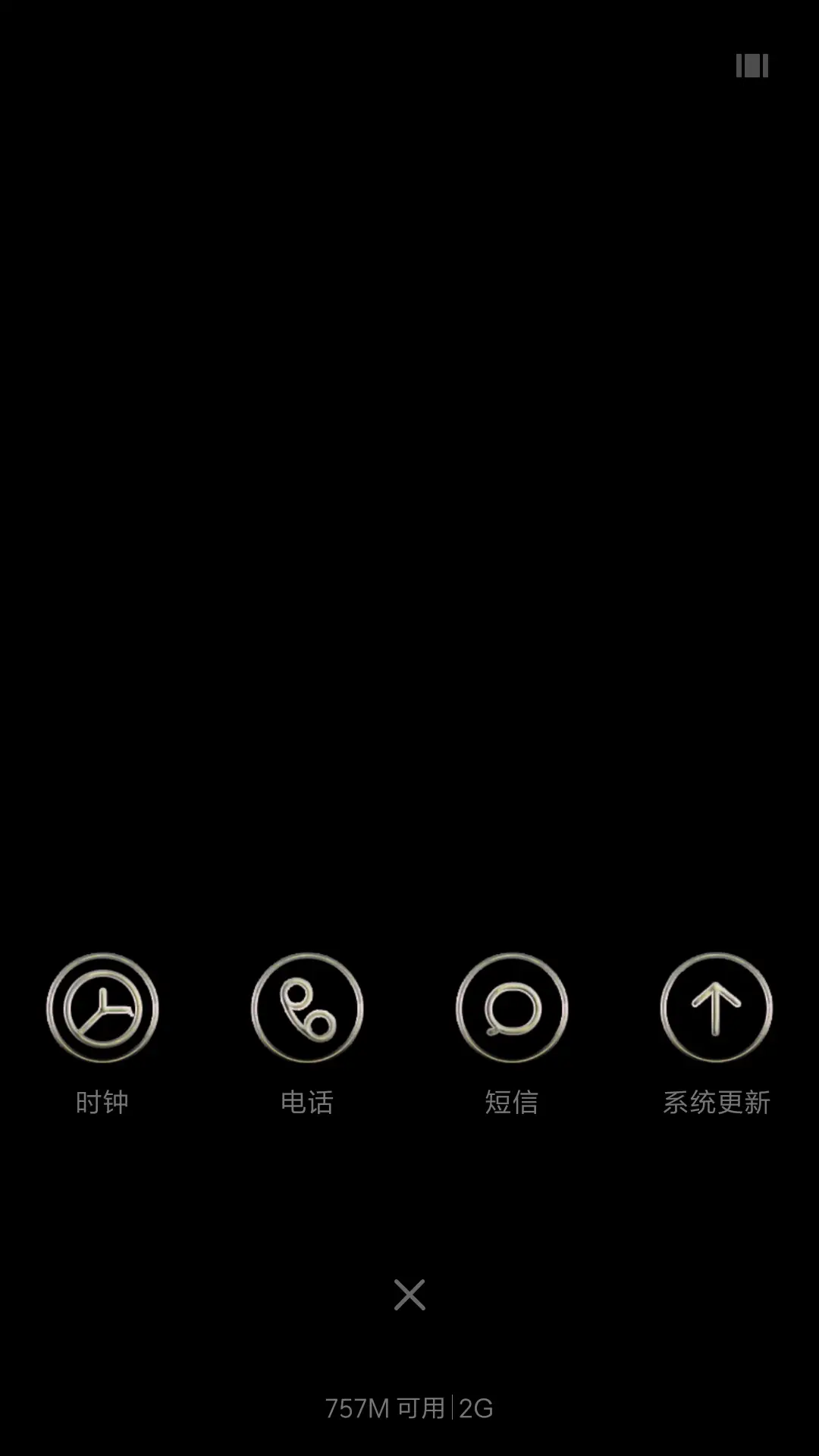
Task: Open the clock hands symbol inside the circle
Action: point(102,1009)
